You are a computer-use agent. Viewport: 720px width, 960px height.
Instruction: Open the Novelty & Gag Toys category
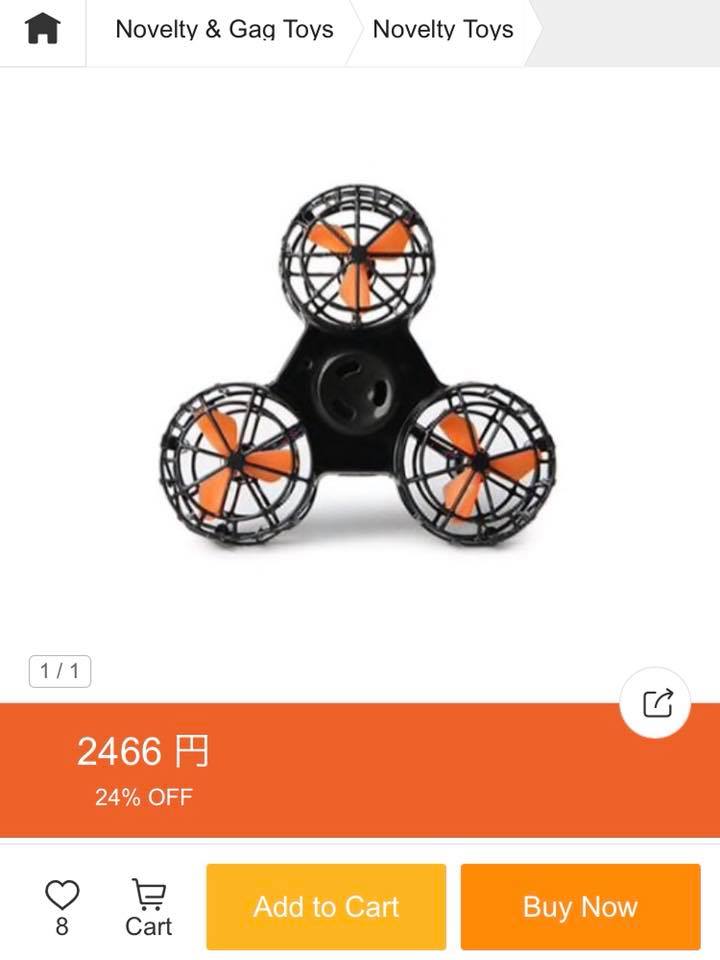(x=224, y=29)
